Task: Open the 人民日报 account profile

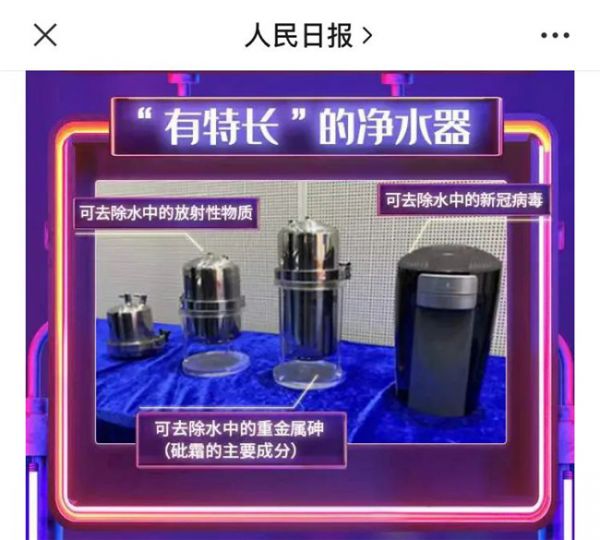Action: tap(308, 36)
